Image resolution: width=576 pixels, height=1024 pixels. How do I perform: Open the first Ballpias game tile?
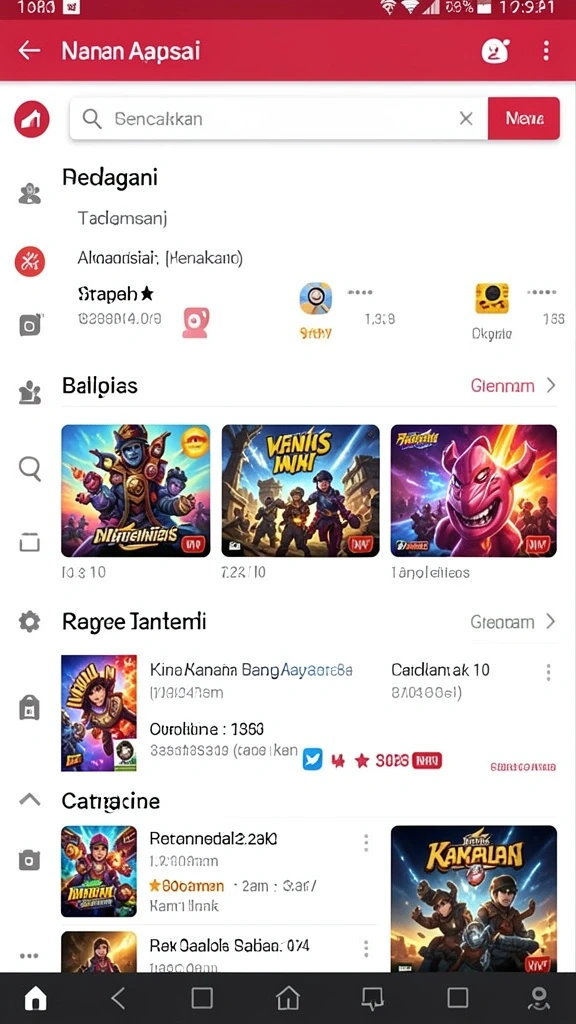coord(136,491)
